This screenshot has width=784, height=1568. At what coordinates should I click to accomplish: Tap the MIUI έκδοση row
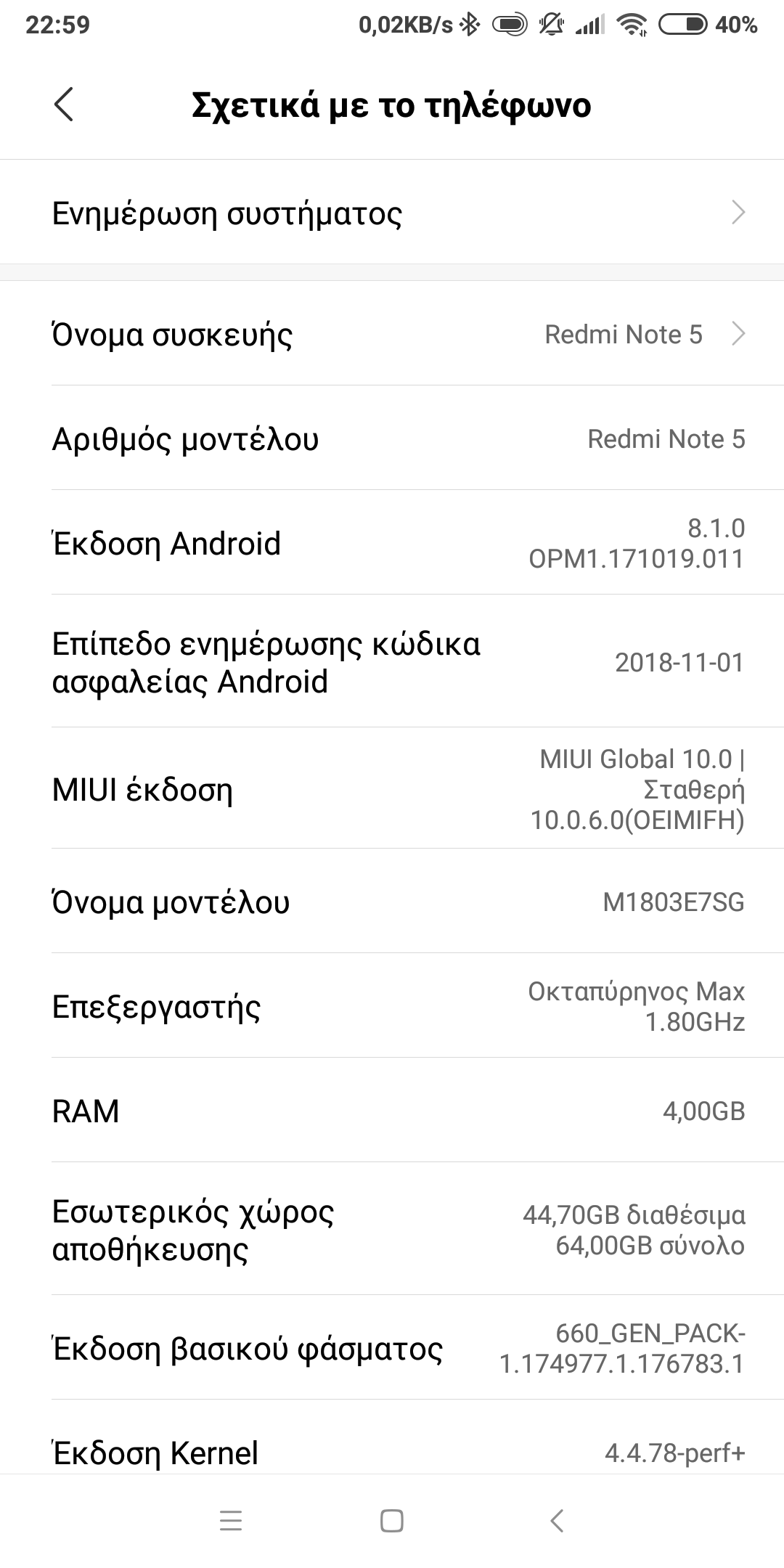tap(392, 789)
